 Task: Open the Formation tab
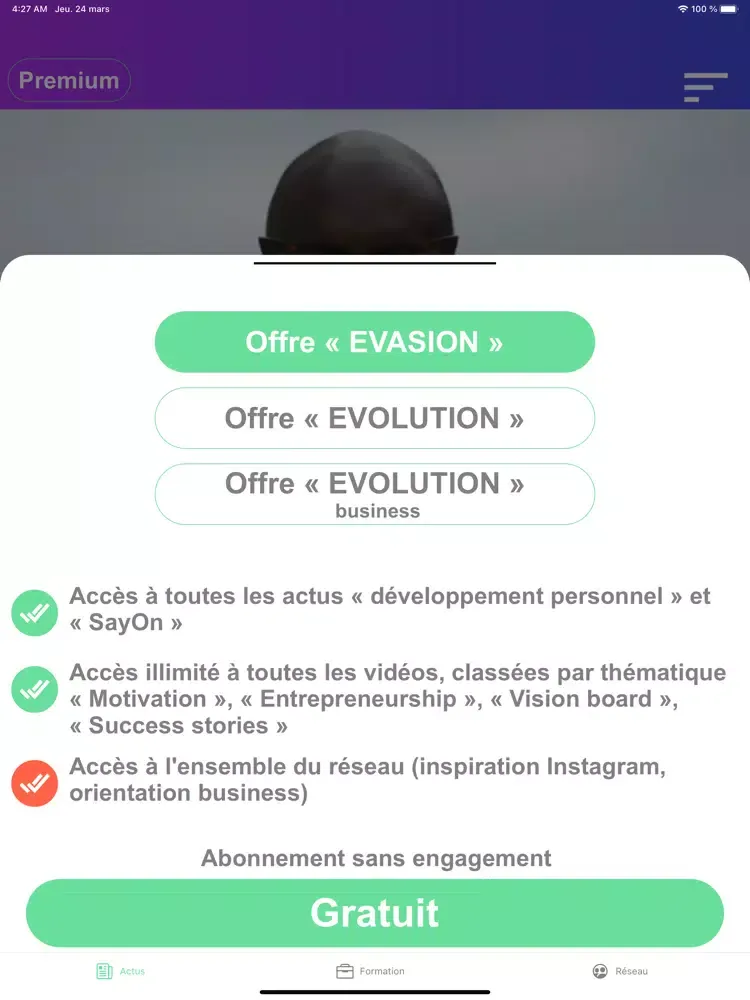pyautogui.click(x=371, y=971)
